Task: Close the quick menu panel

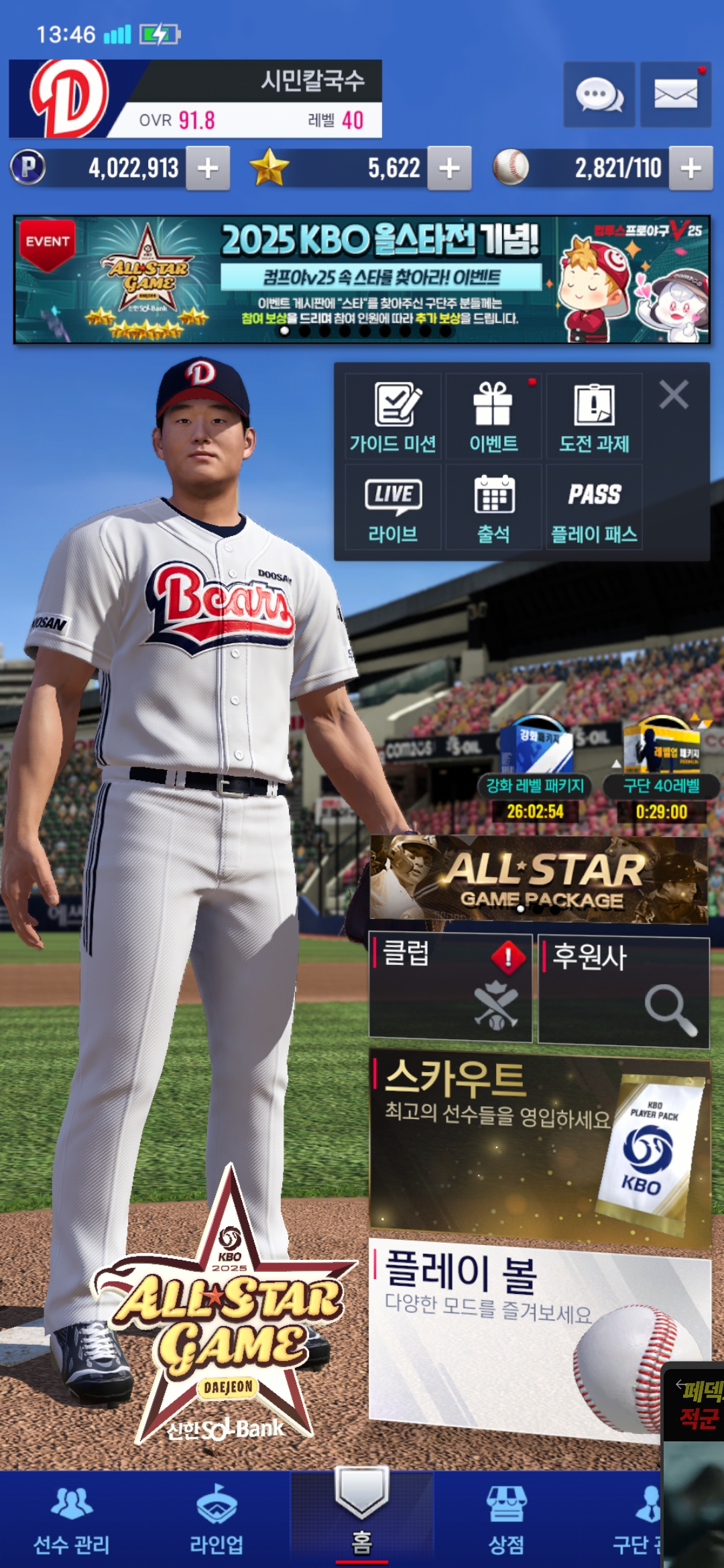Action: click(674, 395)
